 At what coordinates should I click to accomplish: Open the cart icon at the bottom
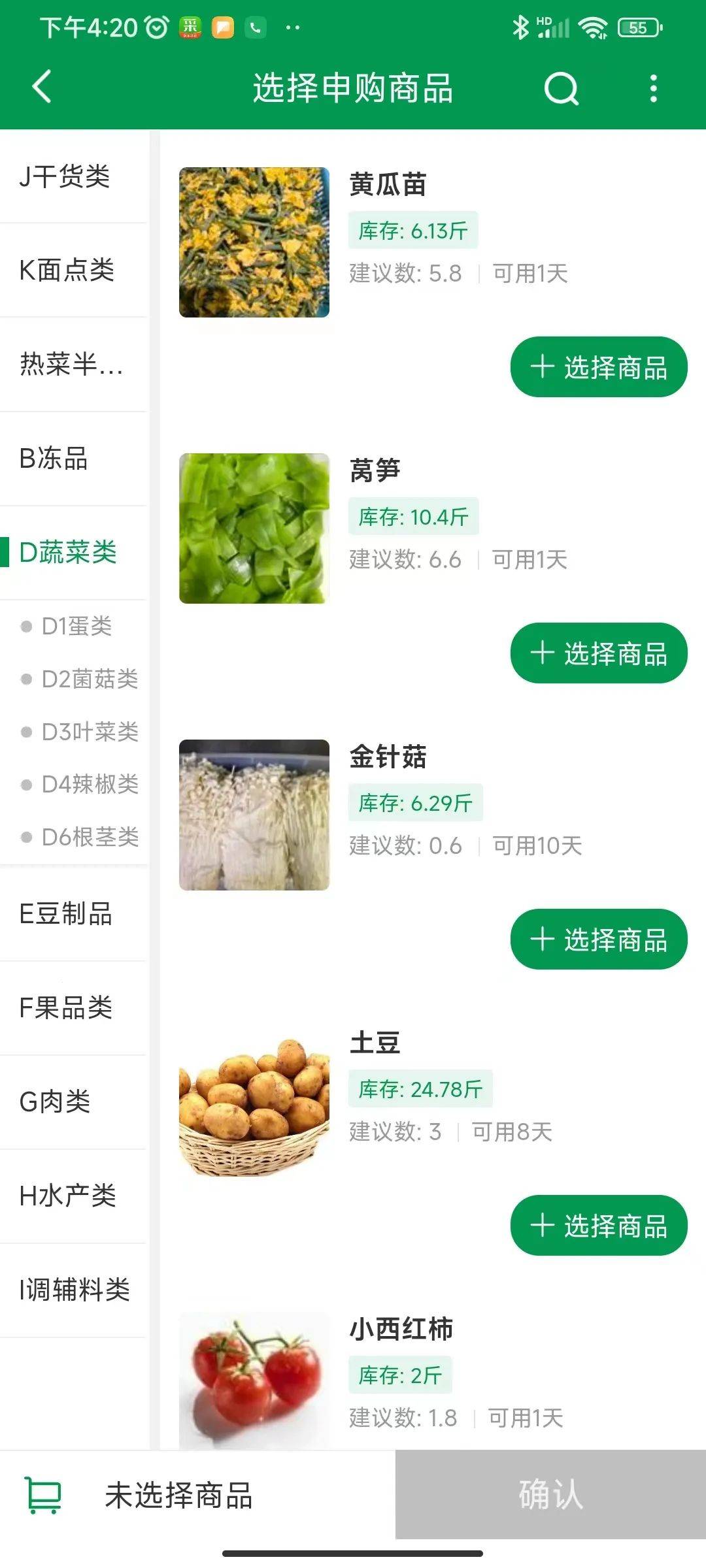click(44, 1495)
